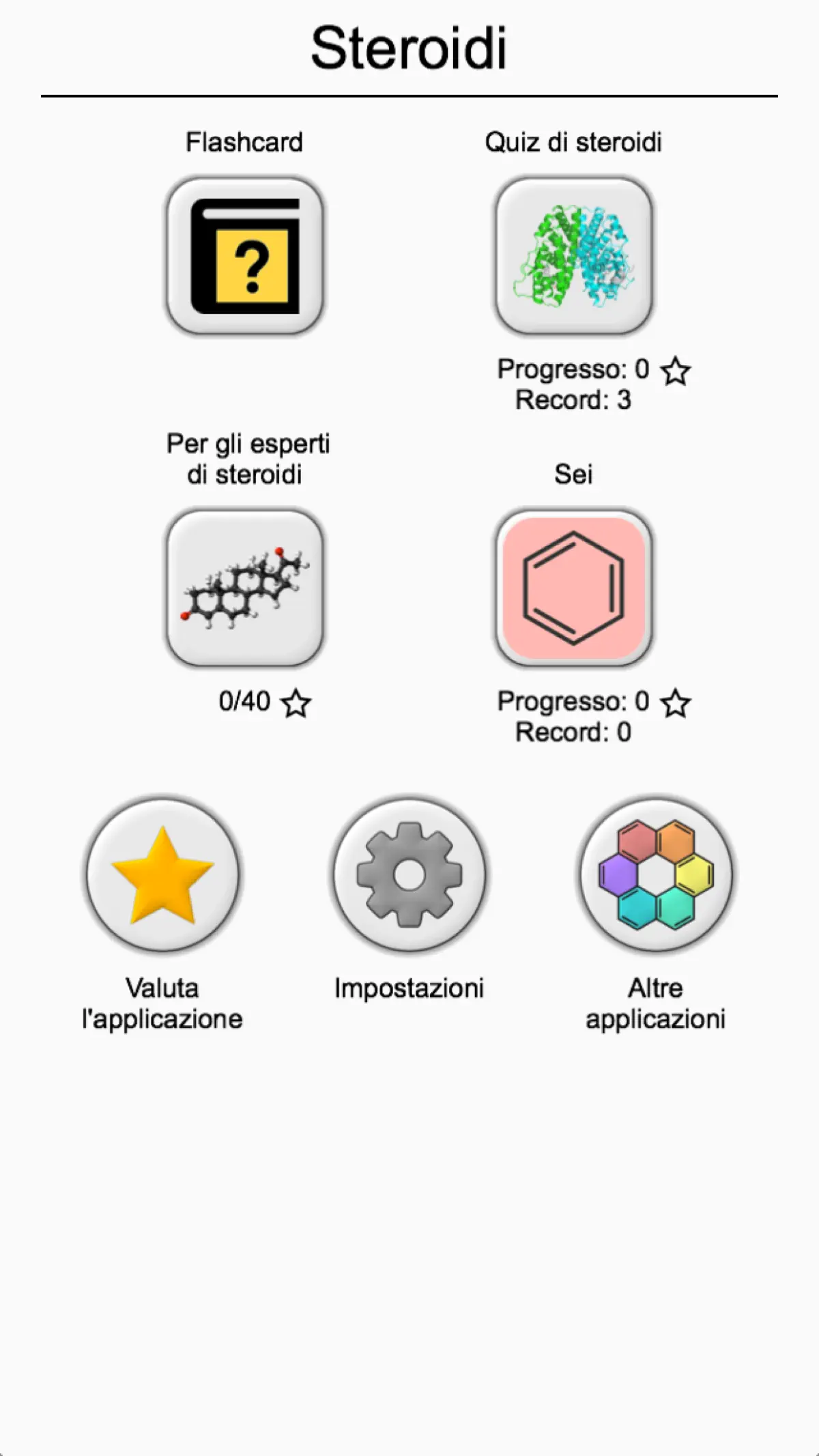The image size is (819, 1456).
Task: Open the Flashcard mode
Action: click(245, 256)
